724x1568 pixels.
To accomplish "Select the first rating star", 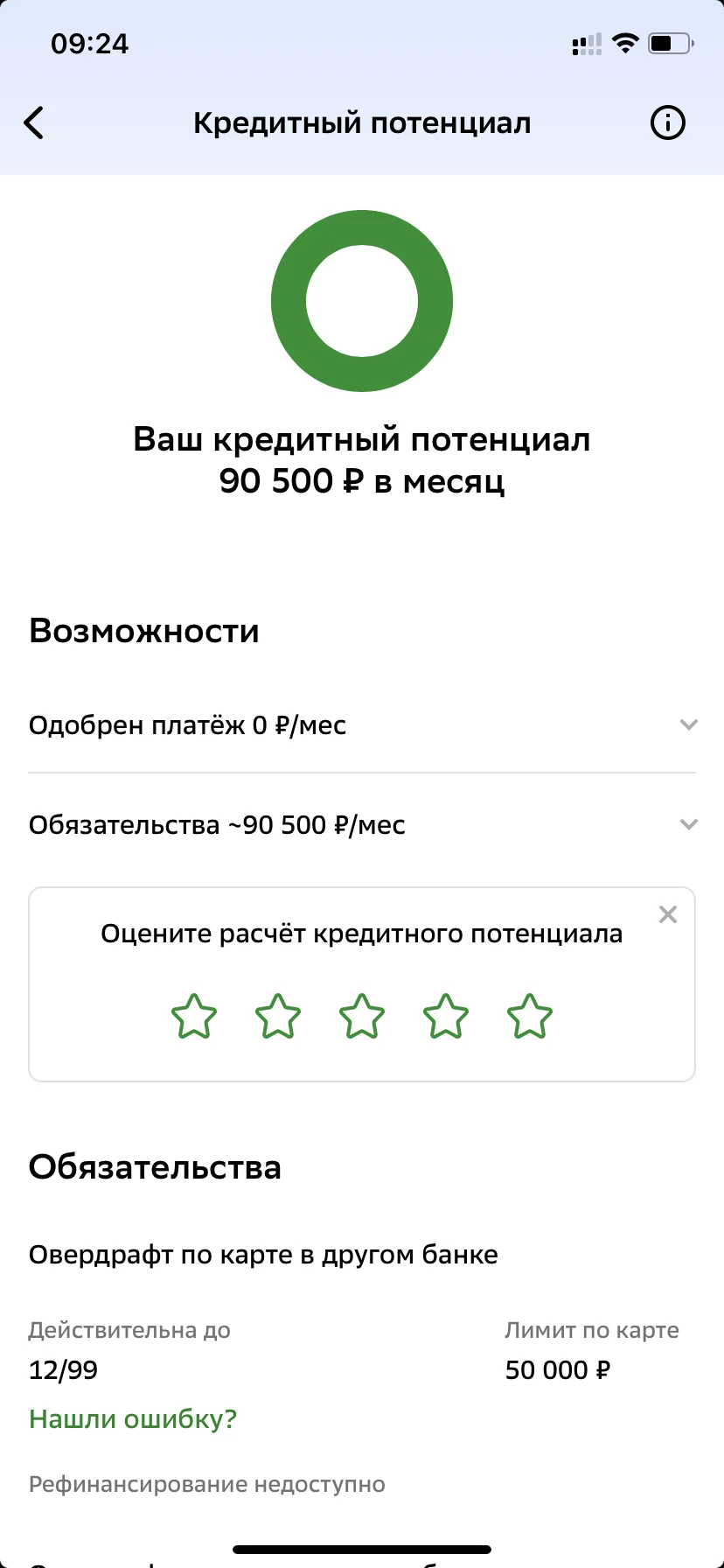I will pos(194,1016).
